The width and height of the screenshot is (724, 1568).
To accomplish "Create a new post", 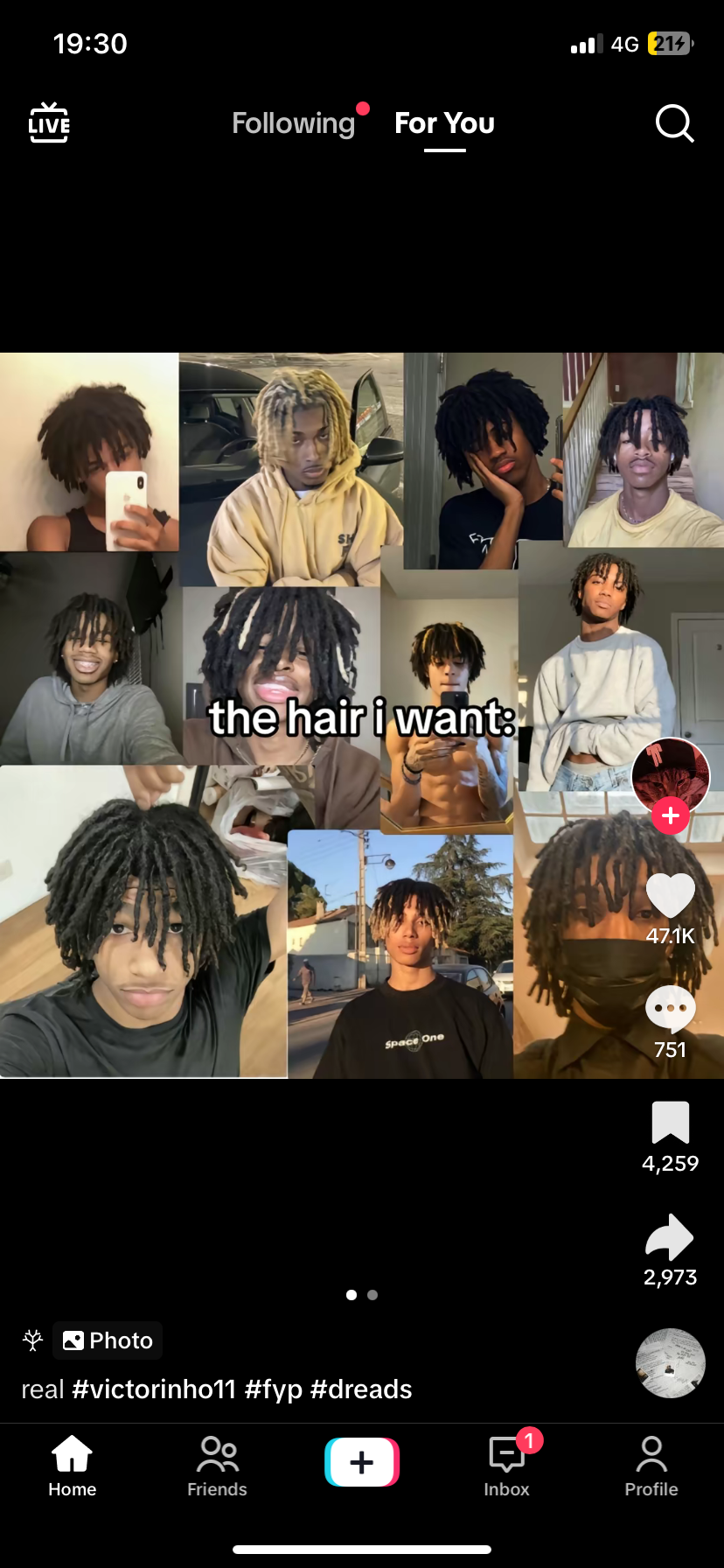I will [x=362, y=1462].
